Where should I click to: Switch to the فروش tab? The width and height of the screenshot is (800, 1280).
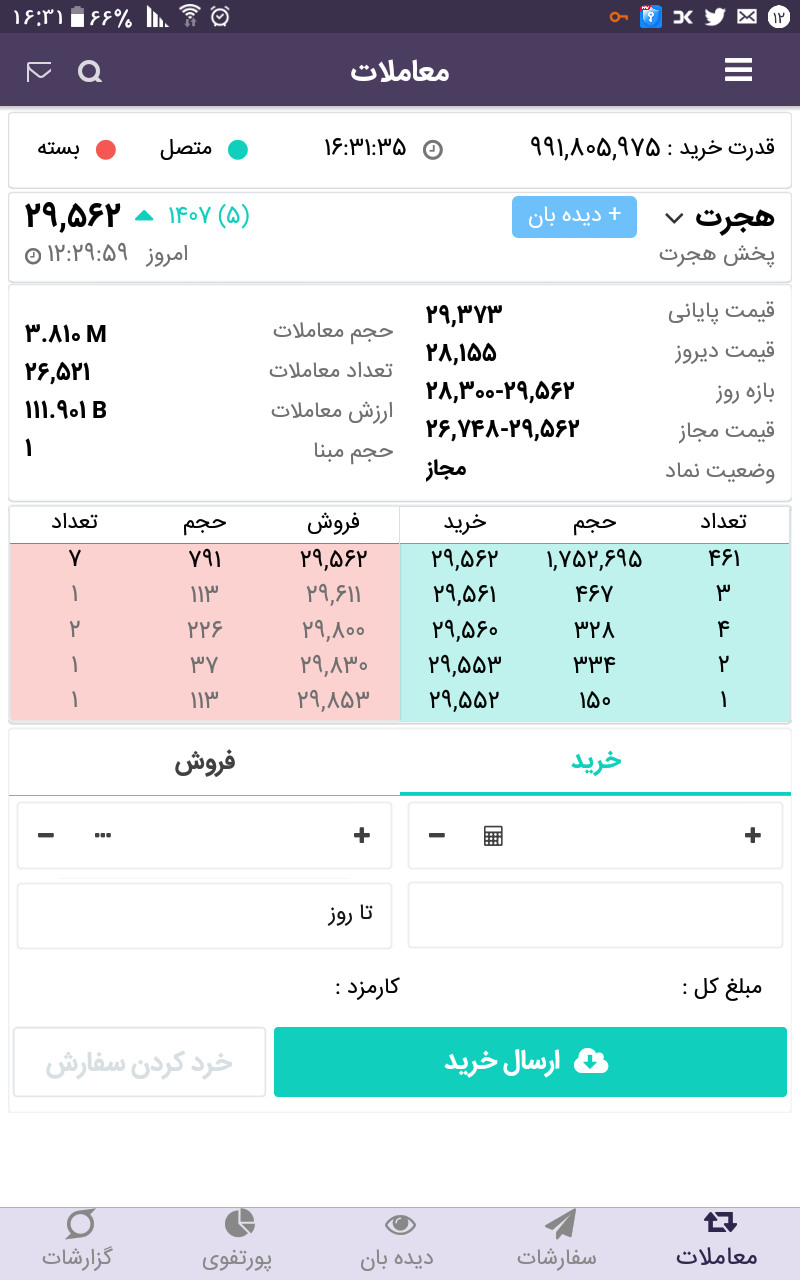[203, 762]
